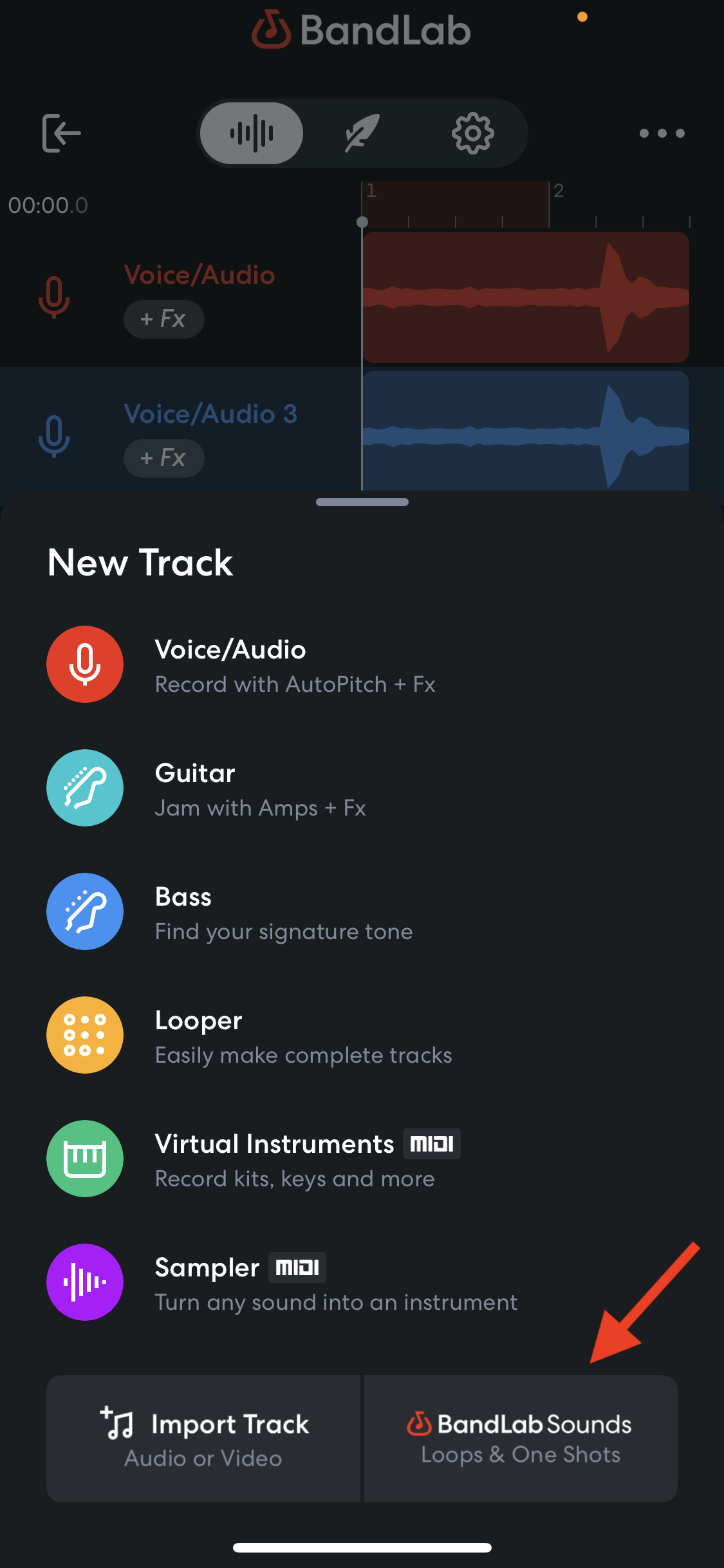Exit the studio with the exit icon
The height and width of the screenshot is (1568, 724).
point(61,133)
